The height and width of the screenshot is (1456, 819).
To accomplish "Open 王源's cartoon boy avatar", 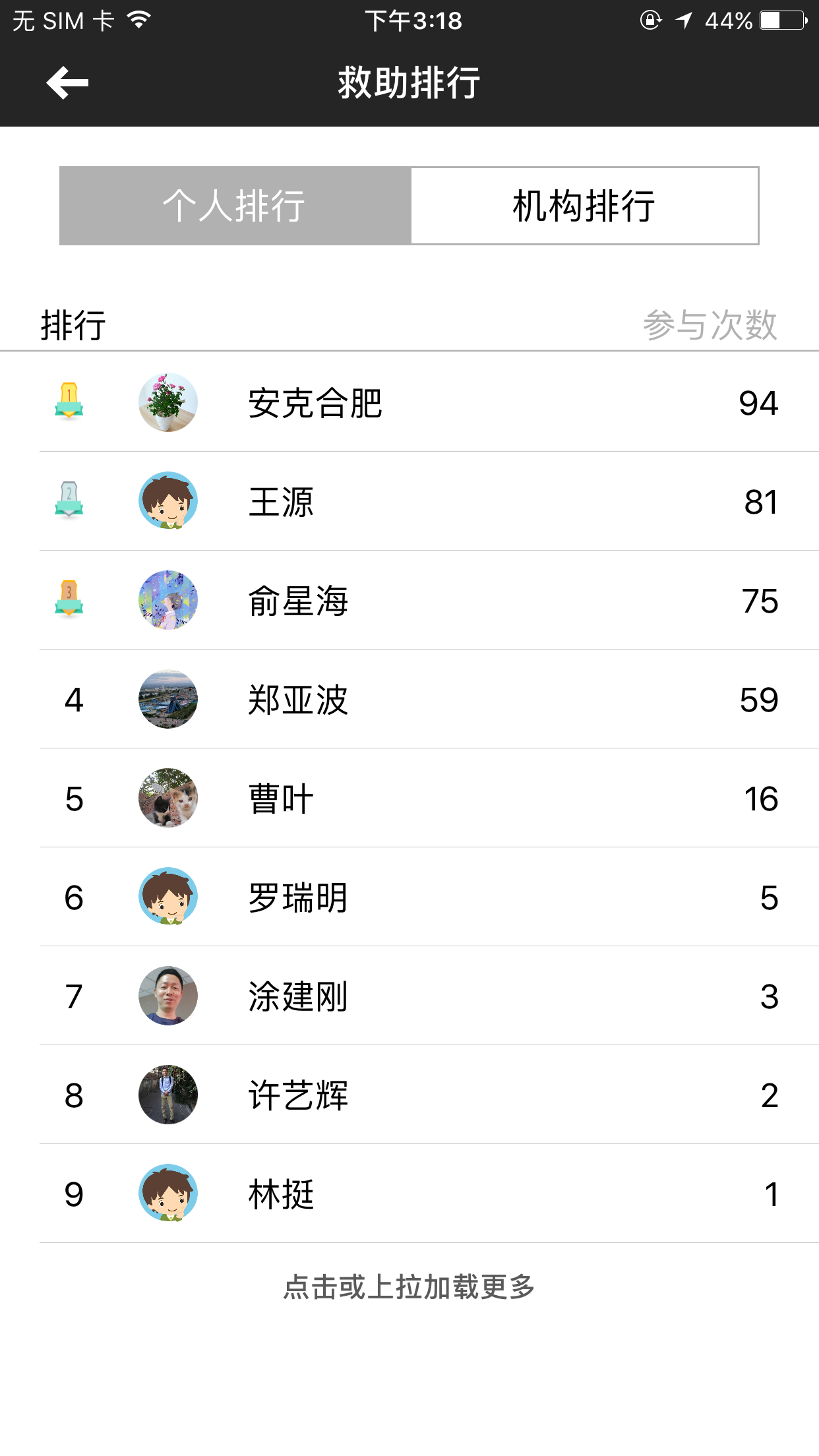I will [x=168, y=502].
